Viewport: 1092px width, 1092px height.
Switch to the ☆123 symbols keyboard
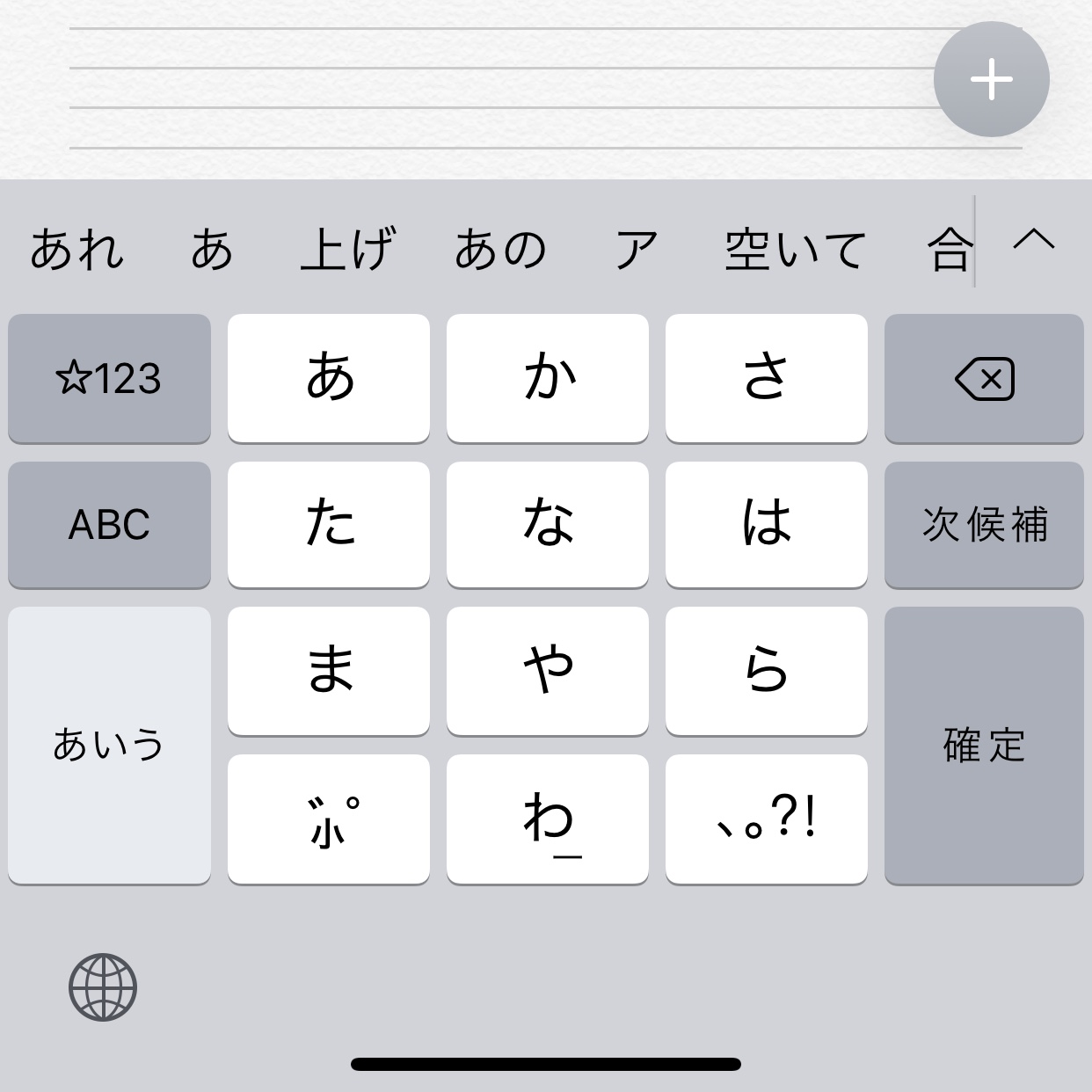tap(109, 378)
